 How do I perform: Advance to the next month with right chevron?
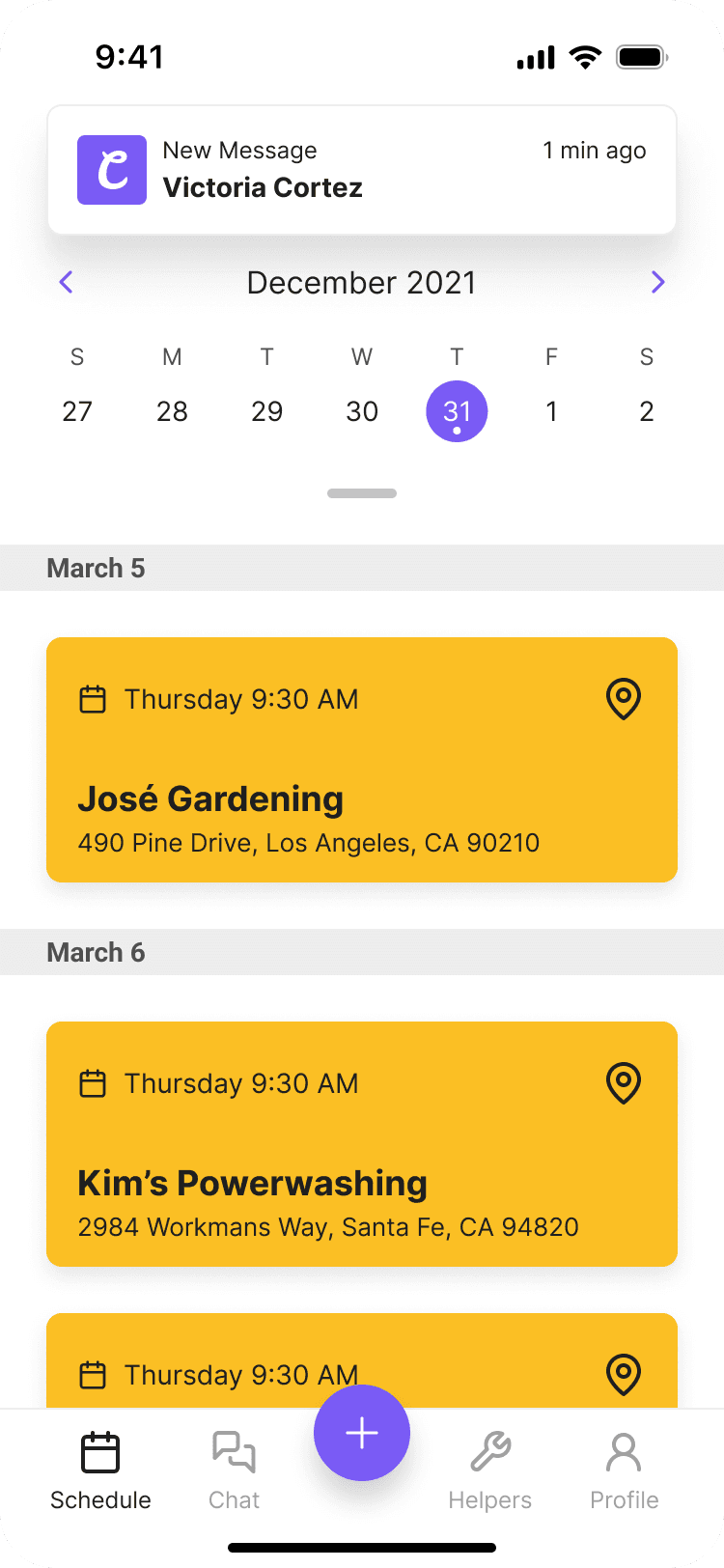coord(658,282)
